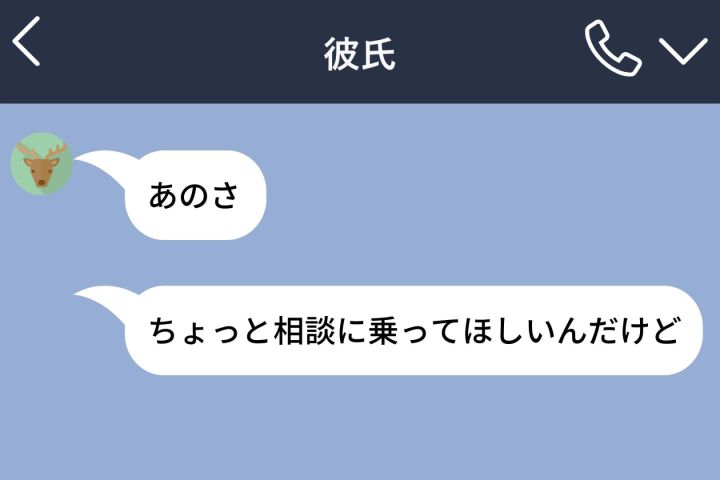Go back from the 彼氏 chat
Screen dimensions: 720x480
[x=27, y=46]
